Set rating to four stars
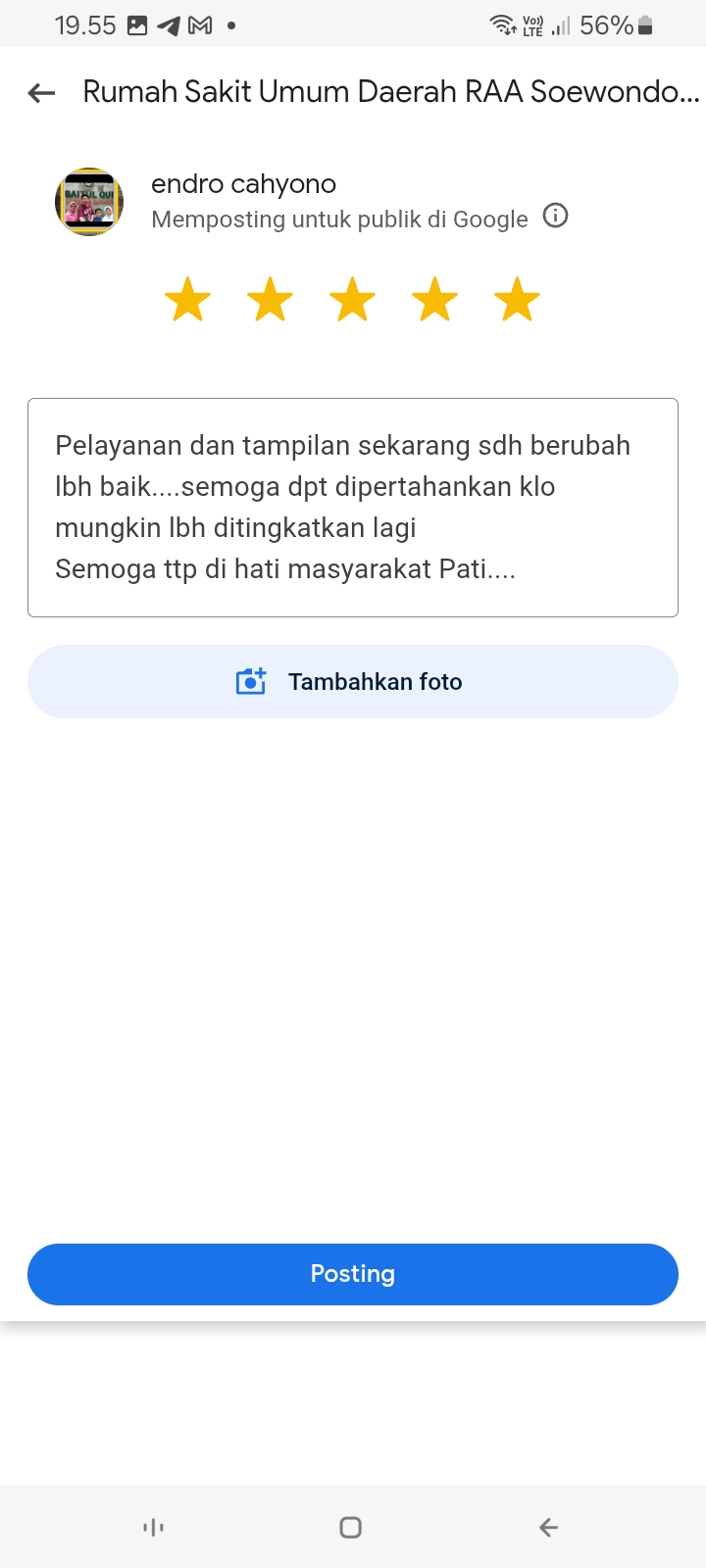Image resolution: width=706 pixels, height=1568 pixels. [x=434, y=300]
